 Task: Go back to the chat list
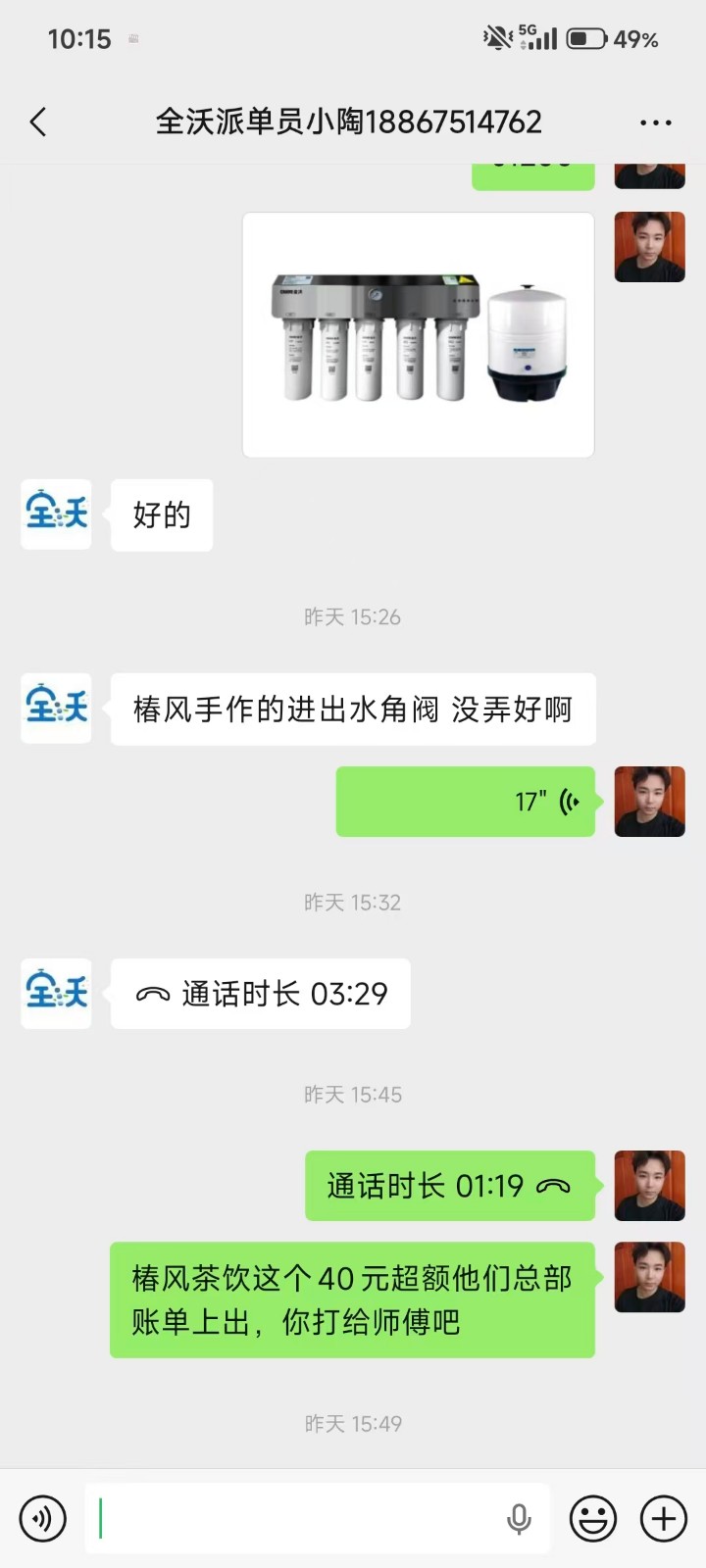38,122
